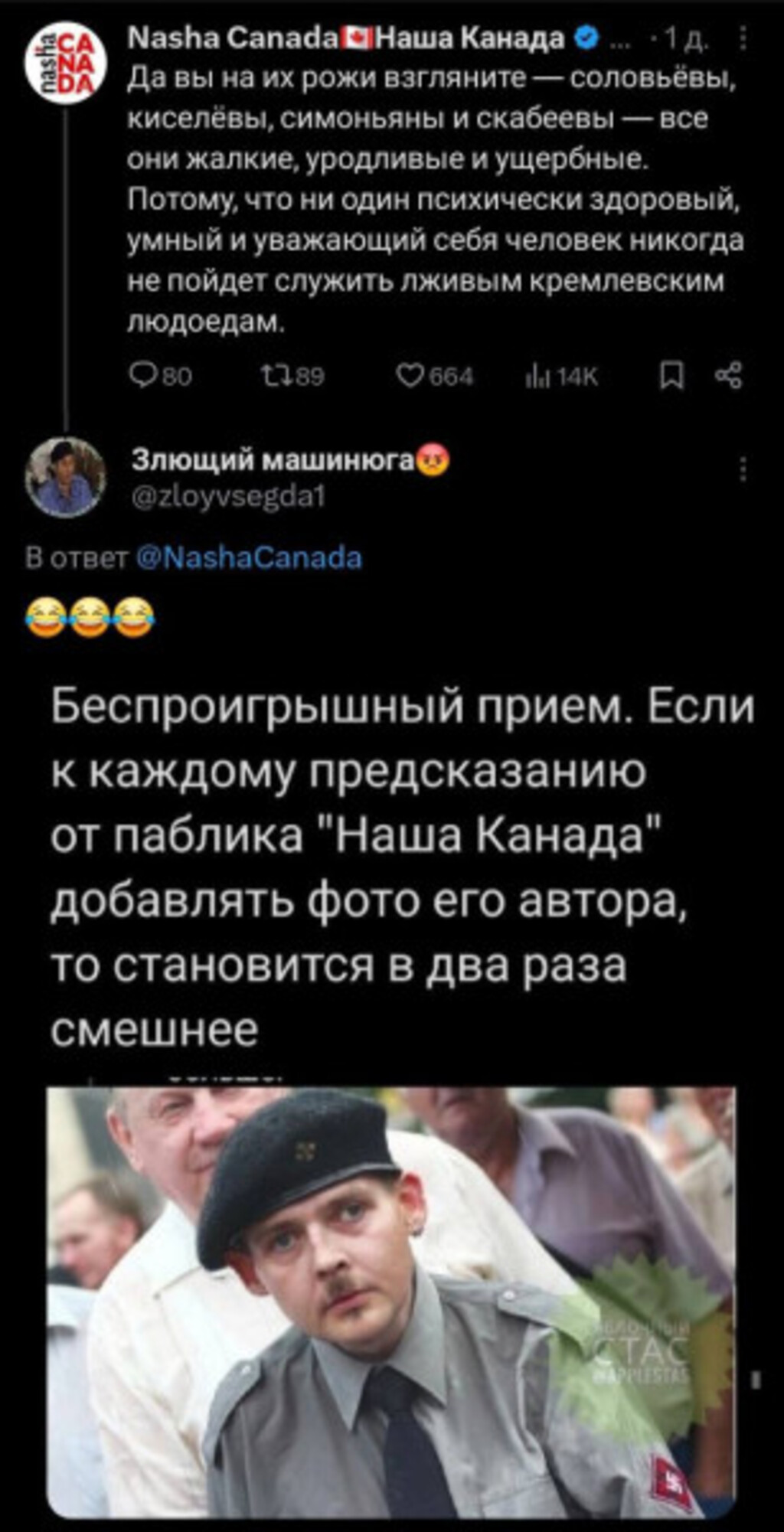Screen dimensions: 784x1532
Task: Share the Nasha Canada tweet
Action: [x=728, y=376]
